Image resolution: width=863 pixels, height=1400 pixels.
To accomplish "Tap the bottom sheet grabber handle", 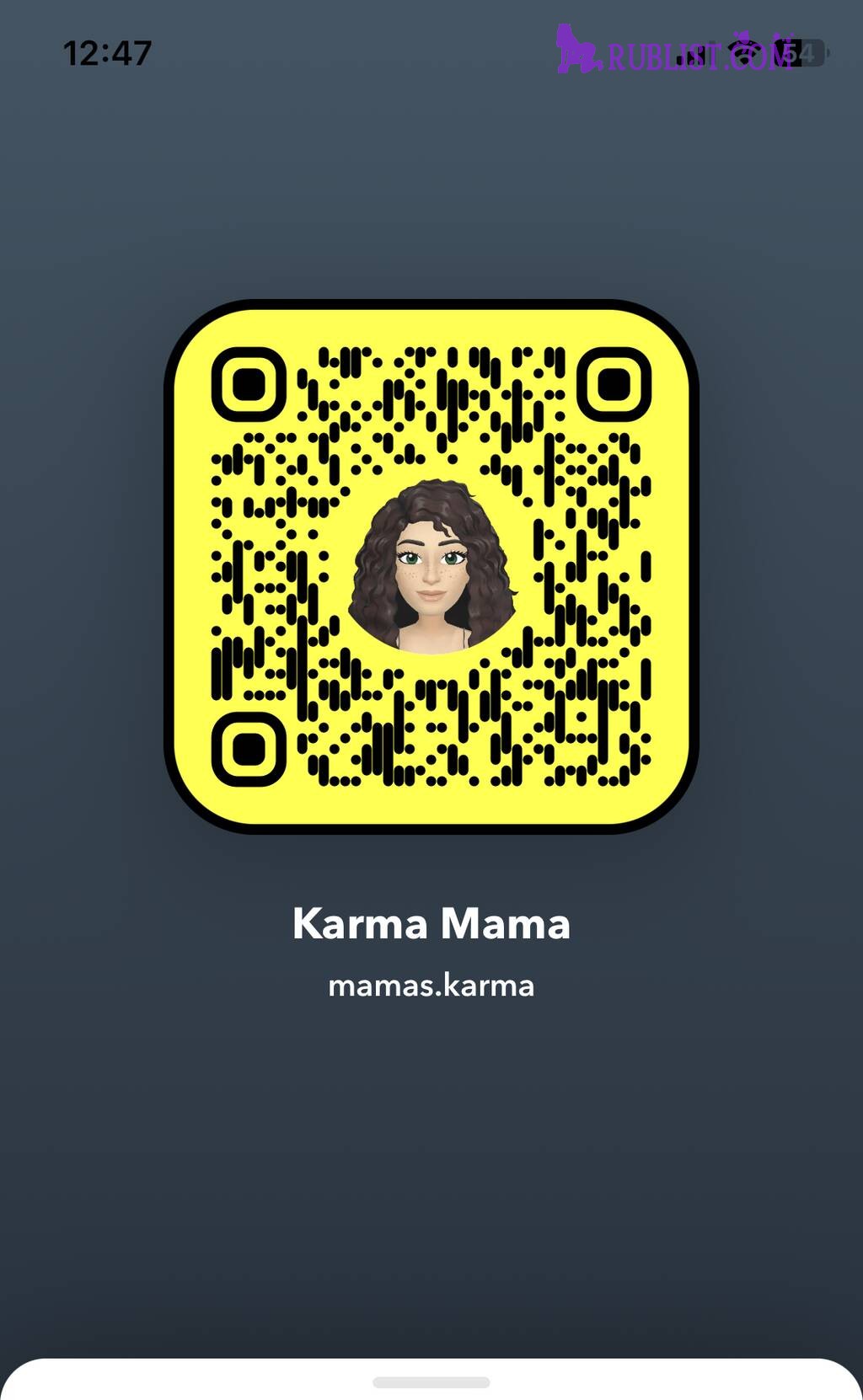I will click(431, 1382).
